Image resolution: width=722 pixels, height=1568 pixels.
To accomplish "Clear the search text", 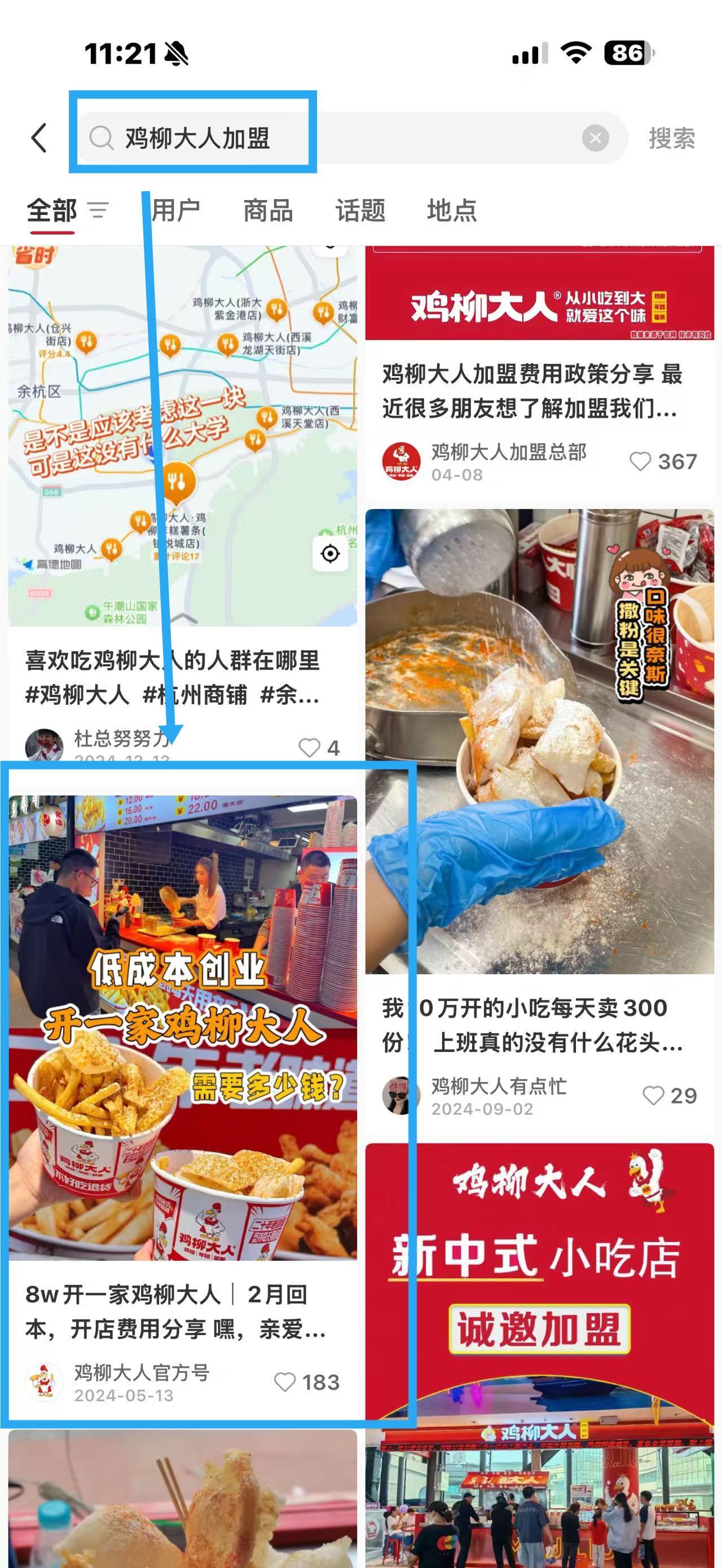I will 595,138.
